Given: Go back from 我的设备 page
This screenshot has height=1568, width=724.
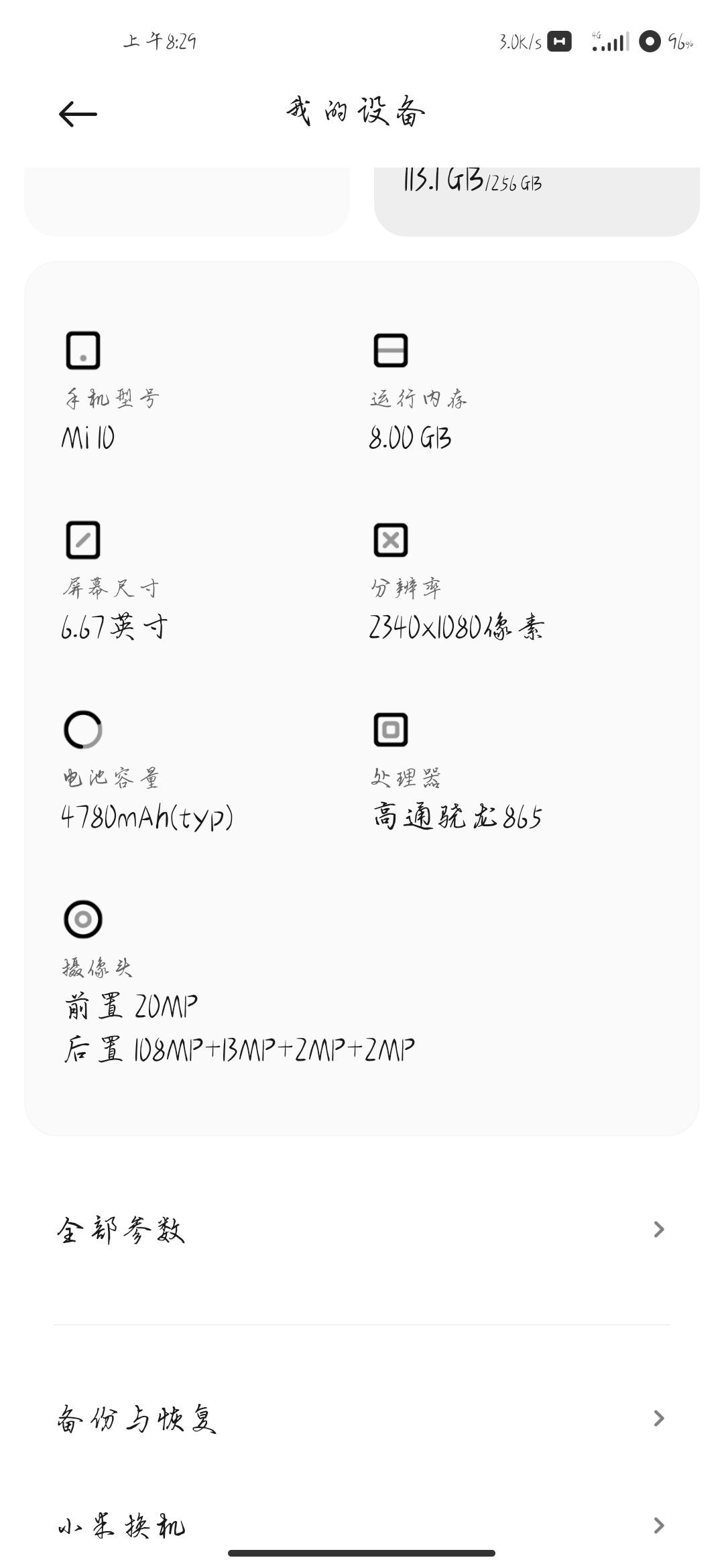Looking at the screenshot, I should (78, 114).
